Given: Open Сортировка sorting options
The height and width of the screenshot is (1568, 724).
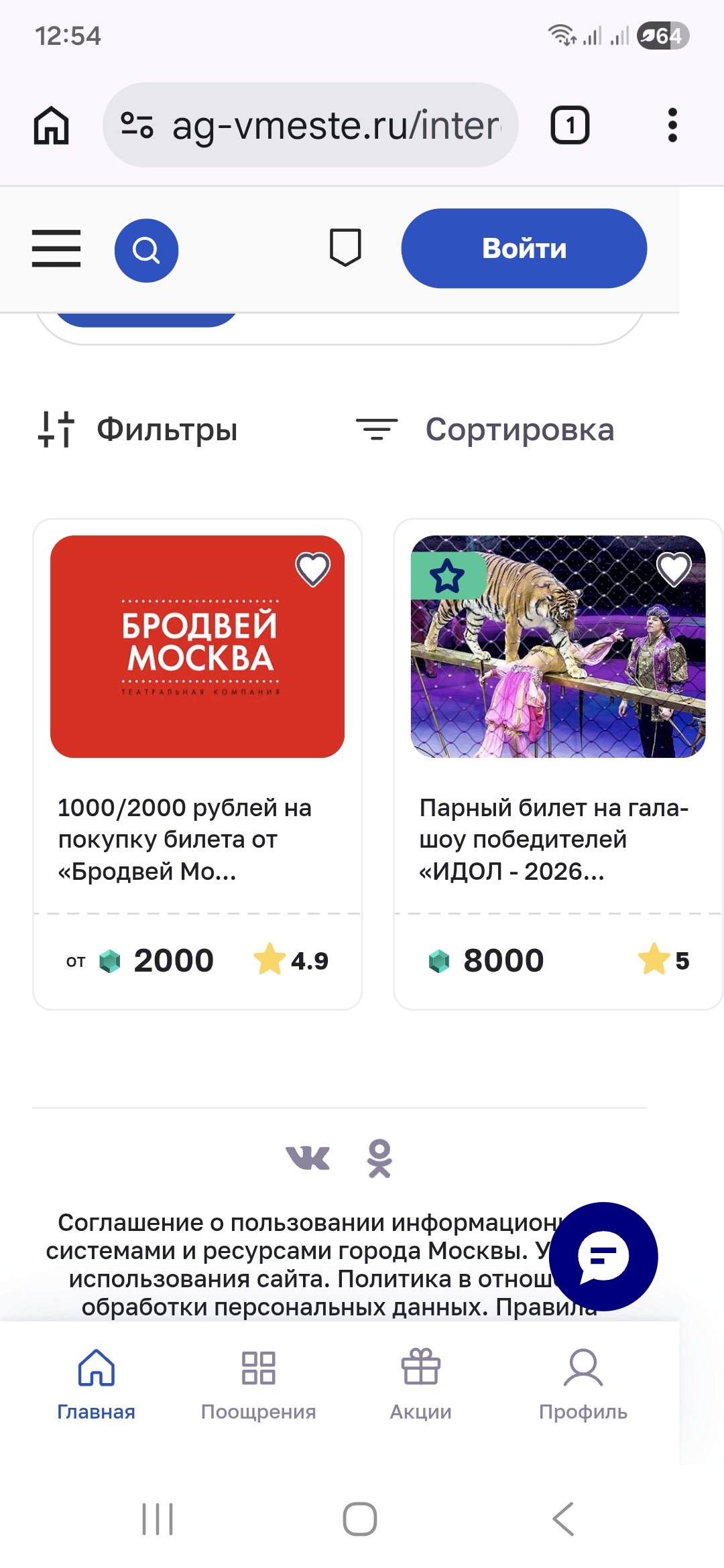Looking at the screenshot, I should (485, 430).
